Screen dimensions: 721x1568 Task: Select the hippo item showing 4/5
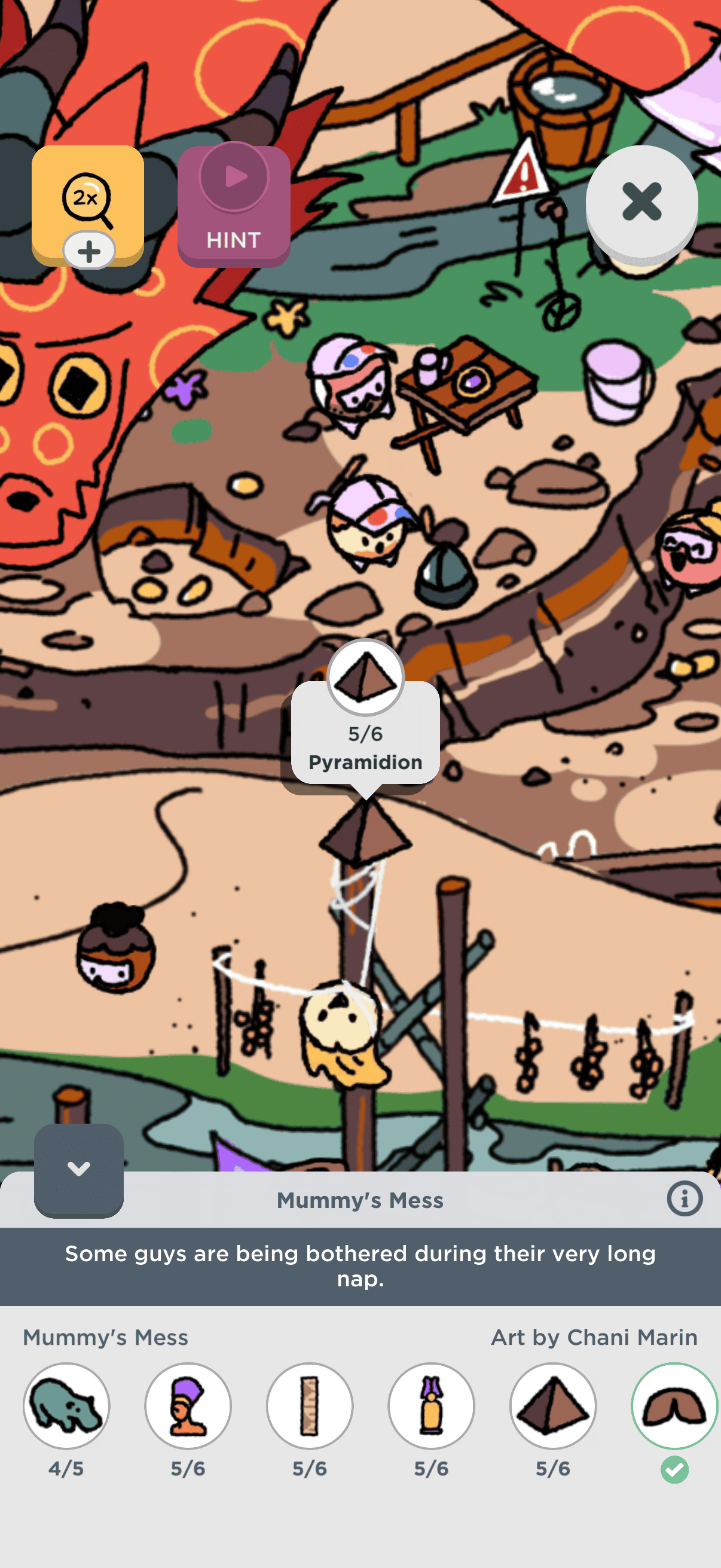tap(66, 1406)
